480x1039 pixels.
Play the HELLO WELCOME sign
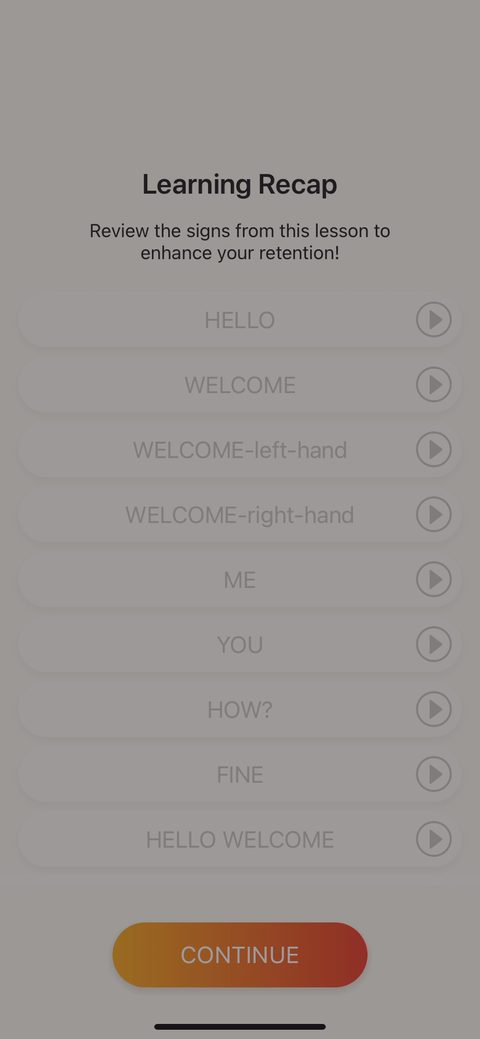point(434,840)
